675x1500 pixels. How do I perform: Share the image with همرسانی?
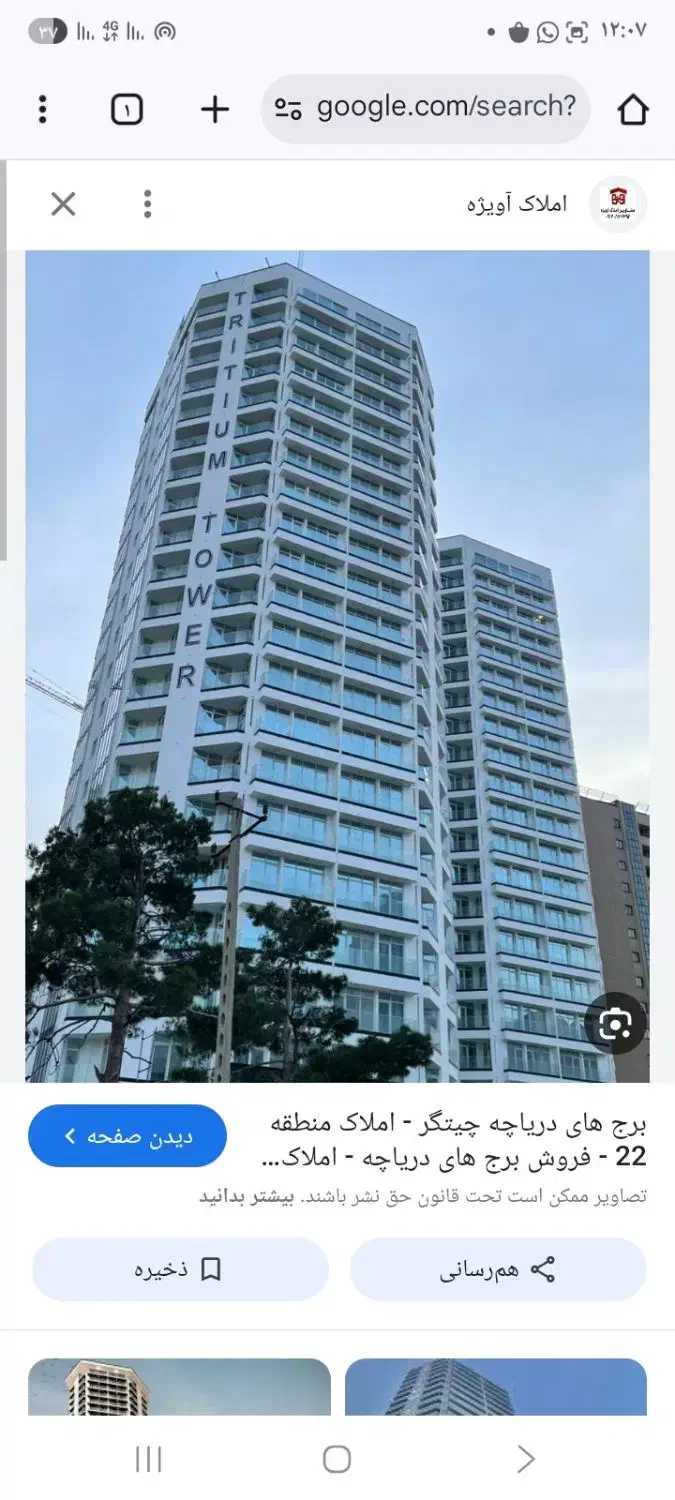498,1270
